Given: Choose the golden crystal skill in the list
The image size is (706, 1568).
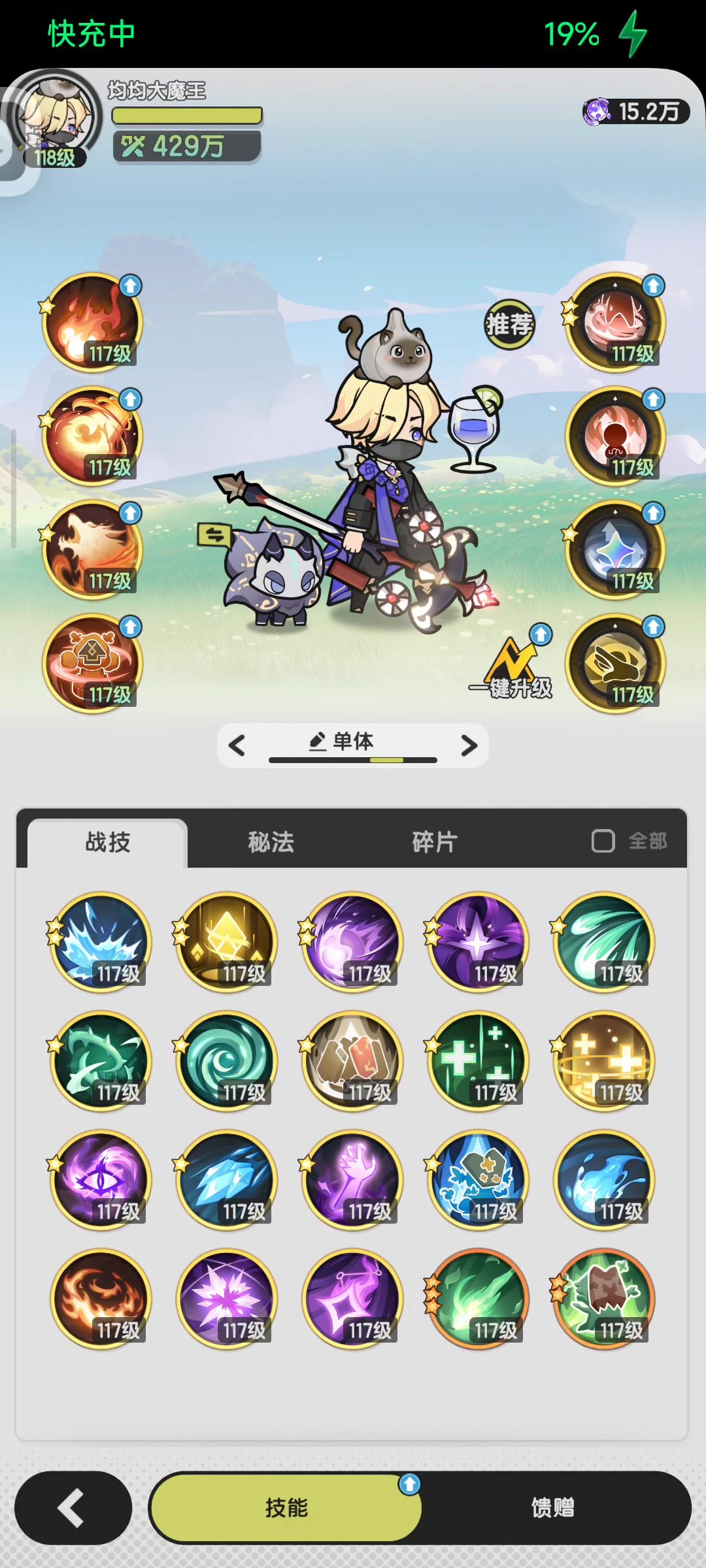Looking at the screenshot, I should click(x=226, y=942).
